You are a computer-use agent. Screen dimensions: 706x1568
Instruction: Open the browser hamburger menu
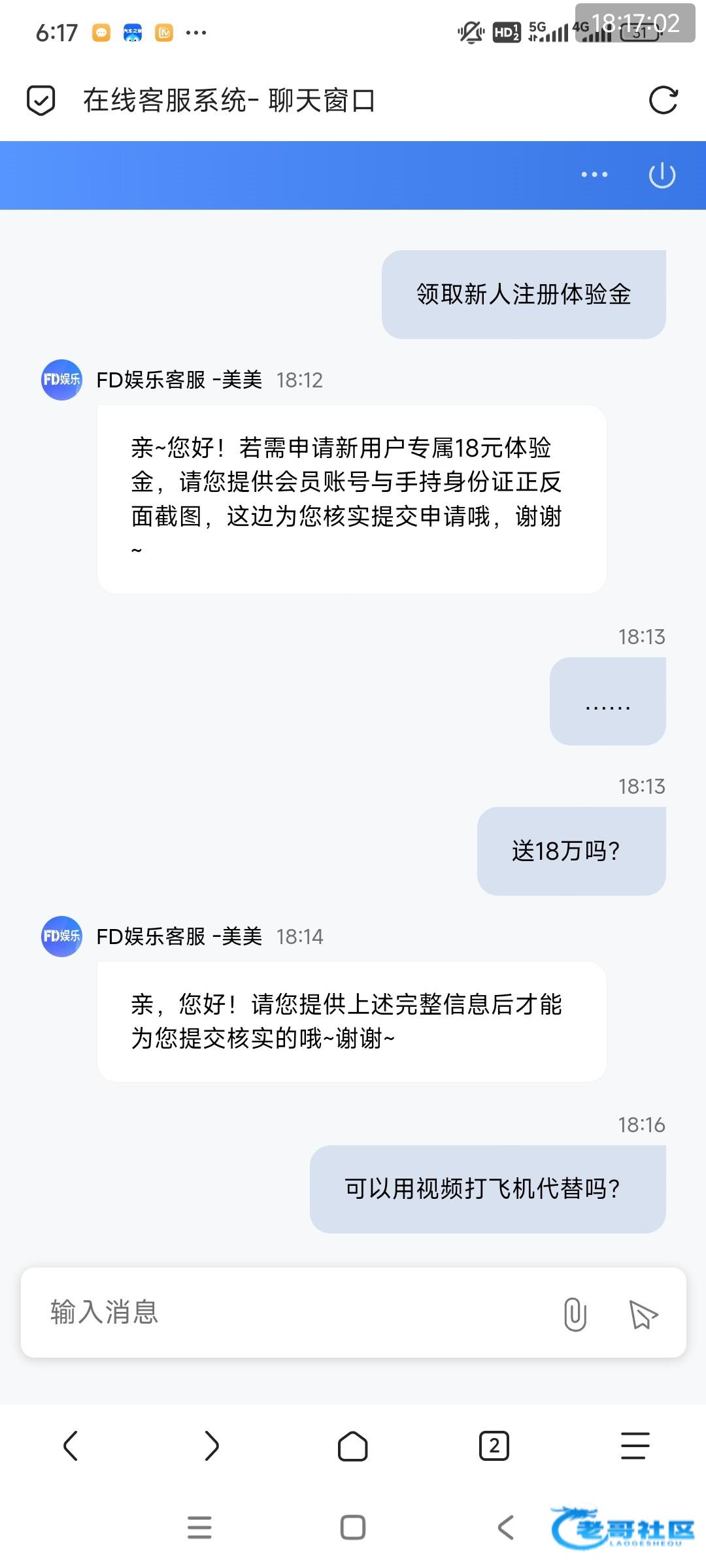[635, 1445]
